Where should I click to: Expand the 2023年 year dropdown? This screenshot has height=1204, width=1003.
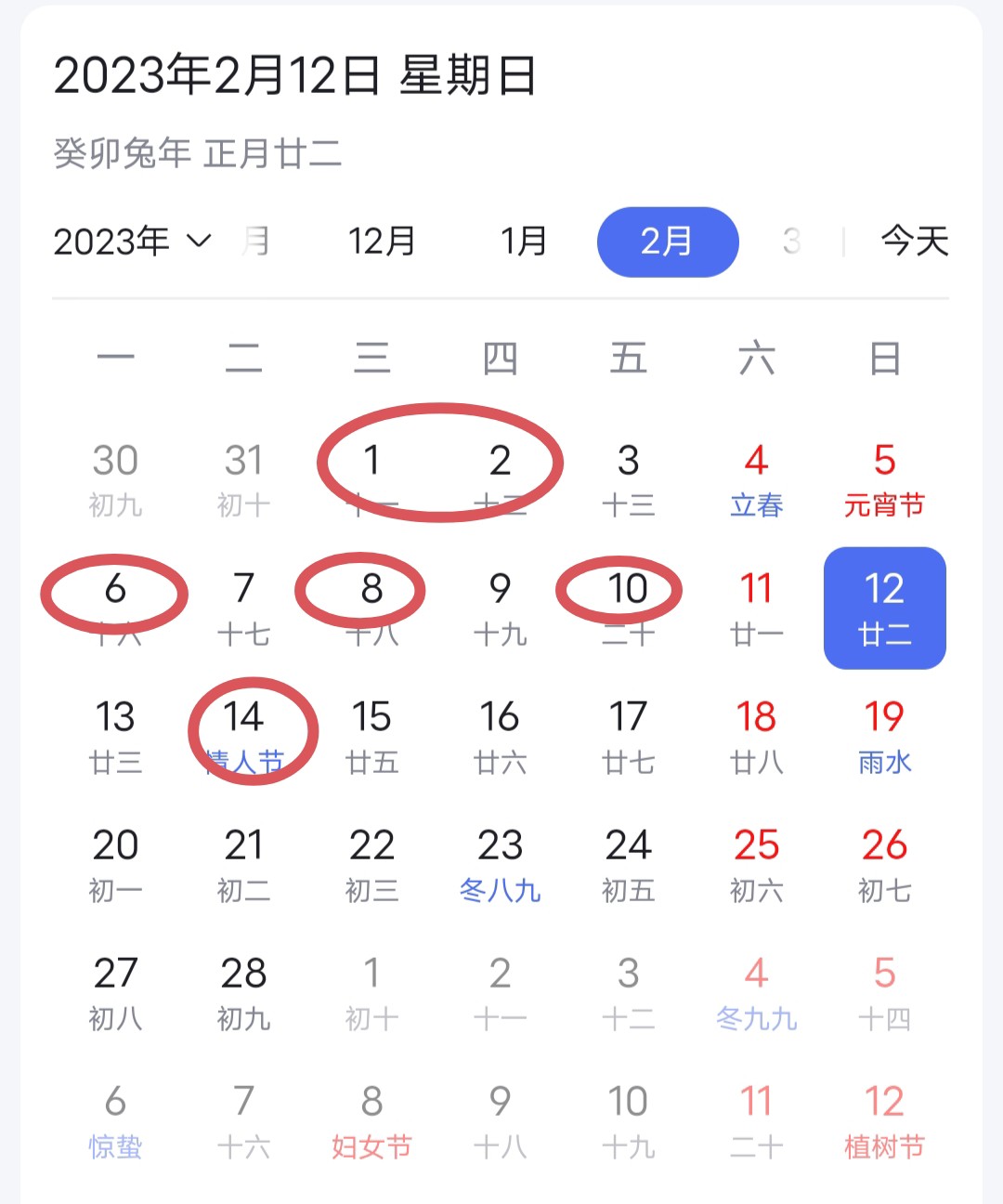tap(133, 242)
